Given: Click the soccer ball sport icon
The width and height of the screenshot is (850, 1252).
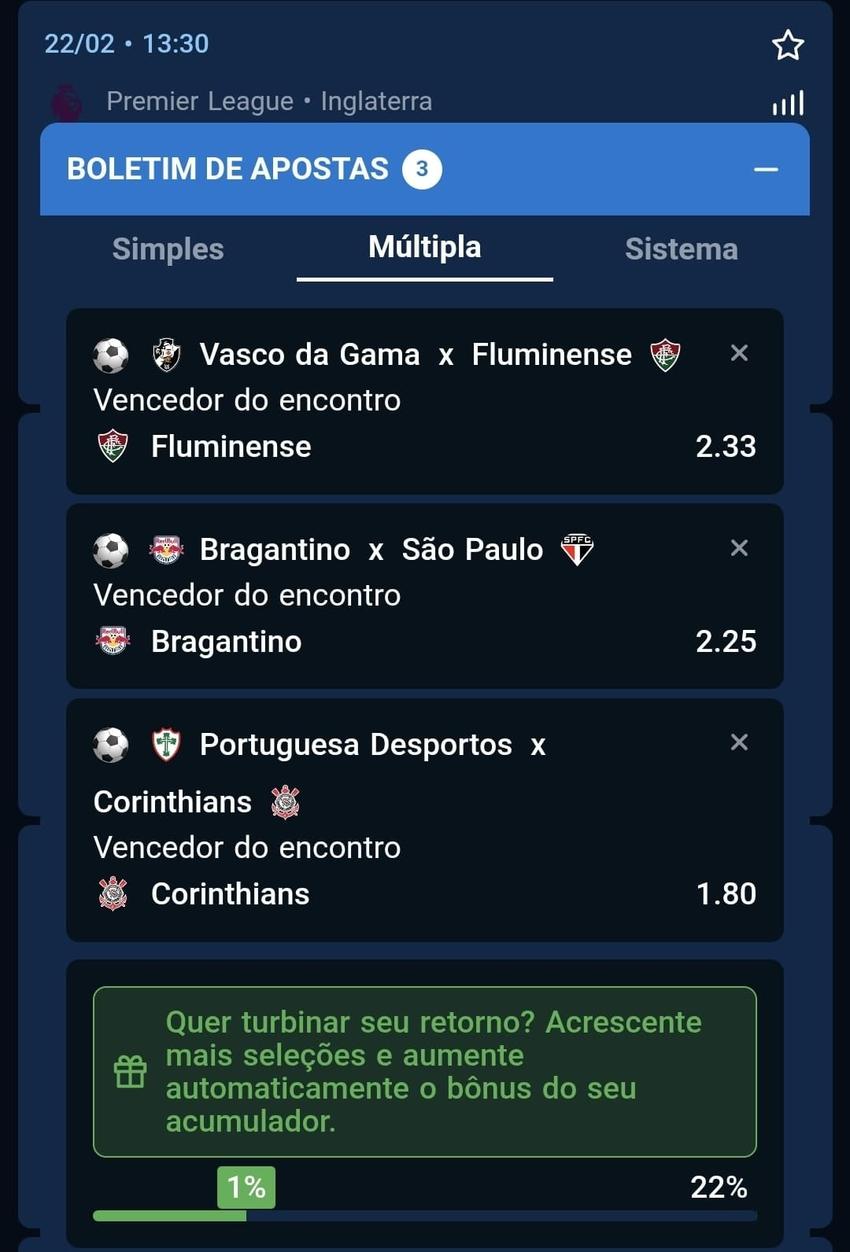Looking at the screenshot, I should pyautogui.click(x=113, y=353).
